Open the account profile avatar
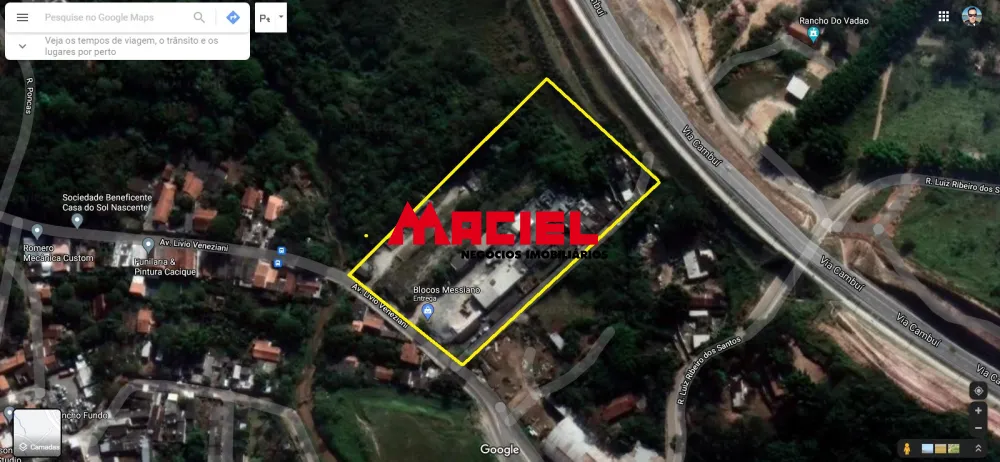1000x462 pixels. pyautogui.click(x=972, y=16)
